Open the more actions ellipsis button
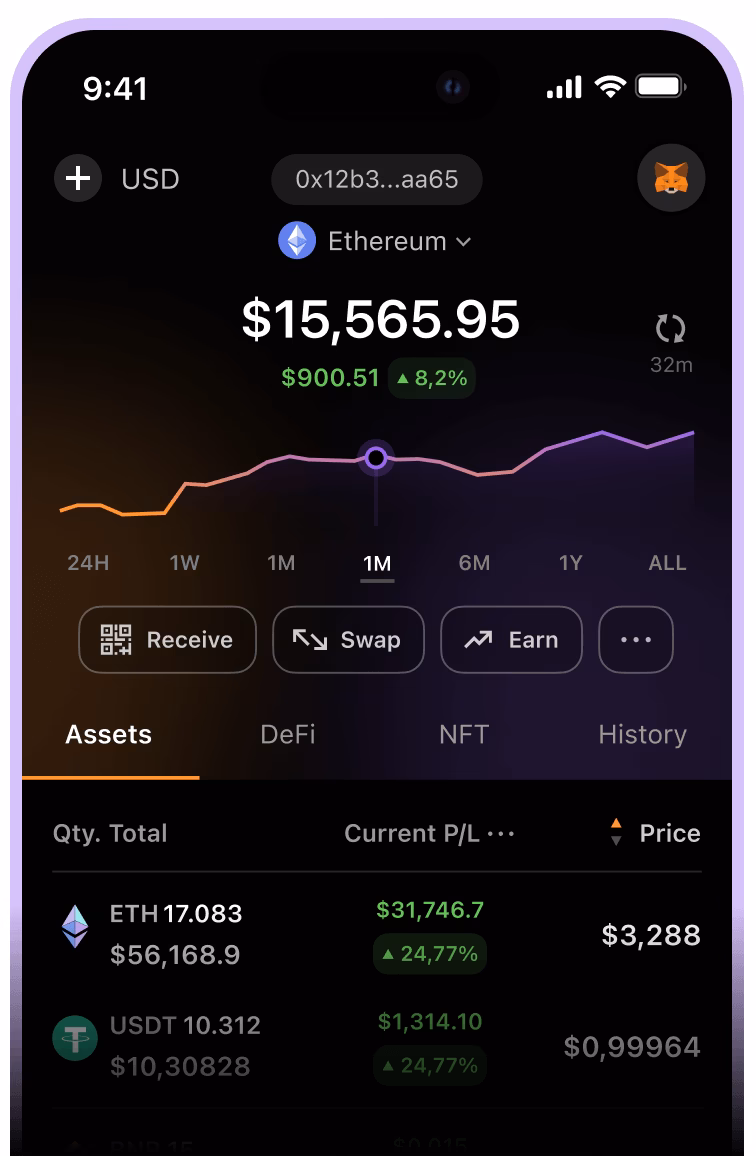756x1156 pixels. [635, 640]
